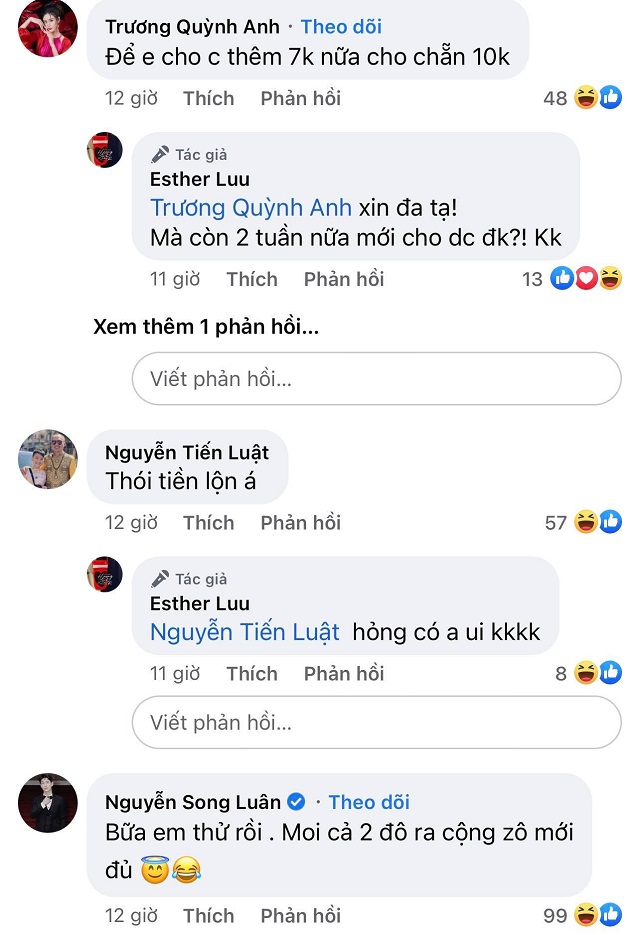Reply to Esther Luu's xin đa tạ comment
Image resolution: width=640 pixels, height=935 pixels.
tap(344, 279)
